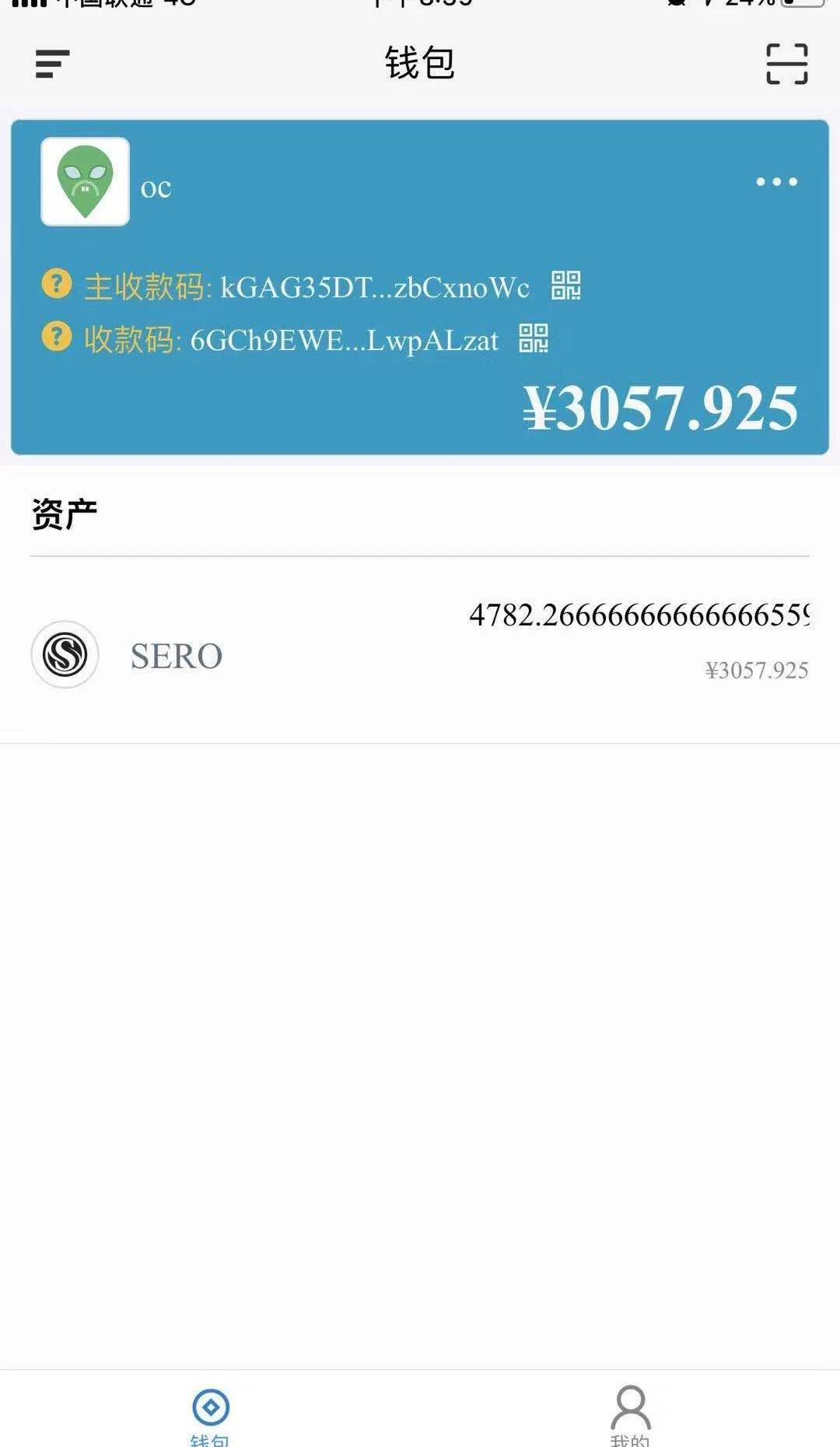Open the QR code scanner

click(786, 64)
